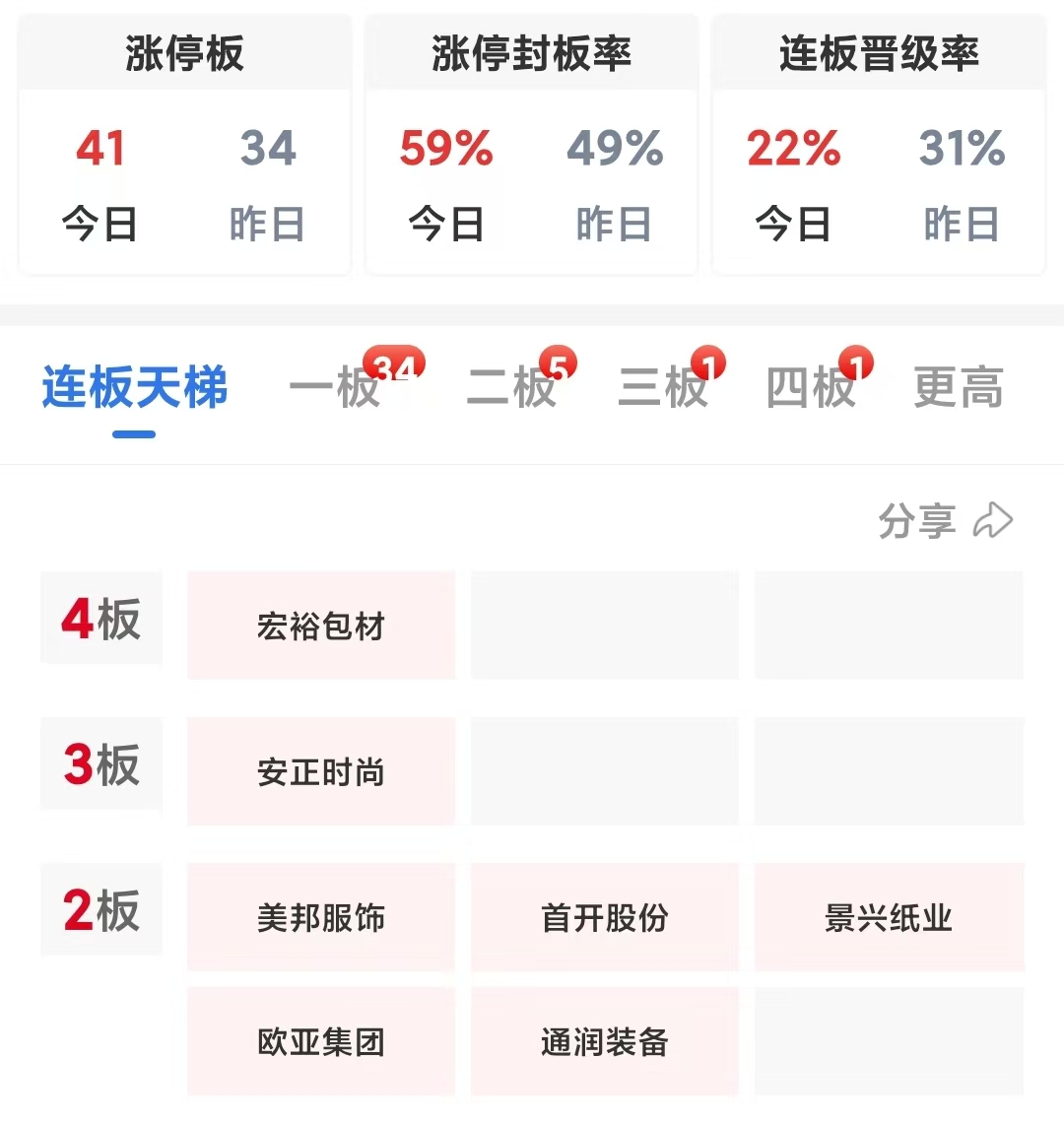This screenshot has width=1064, height=1123.
Task: Open the 二板 tab
Action: 511,387
